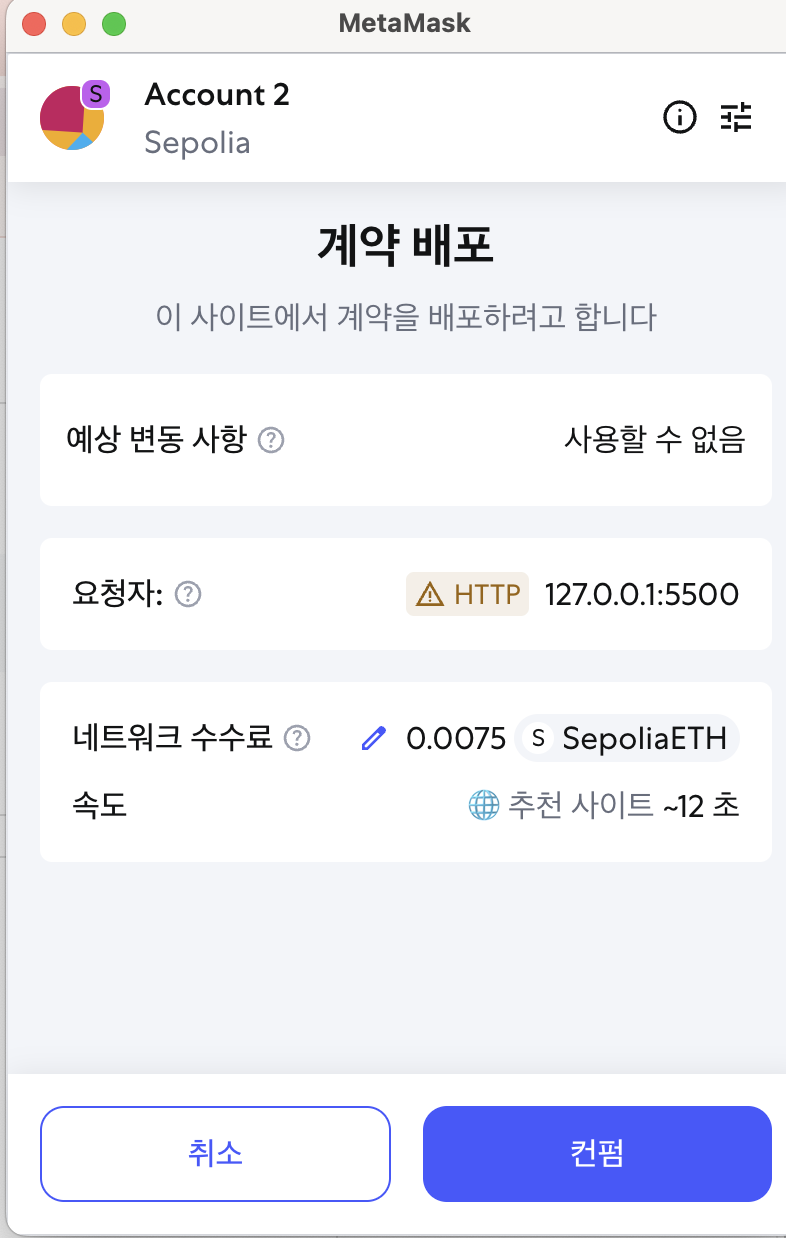
Task: Click the 네트워크 수수료 question mark icon
Action: [296, 738]
